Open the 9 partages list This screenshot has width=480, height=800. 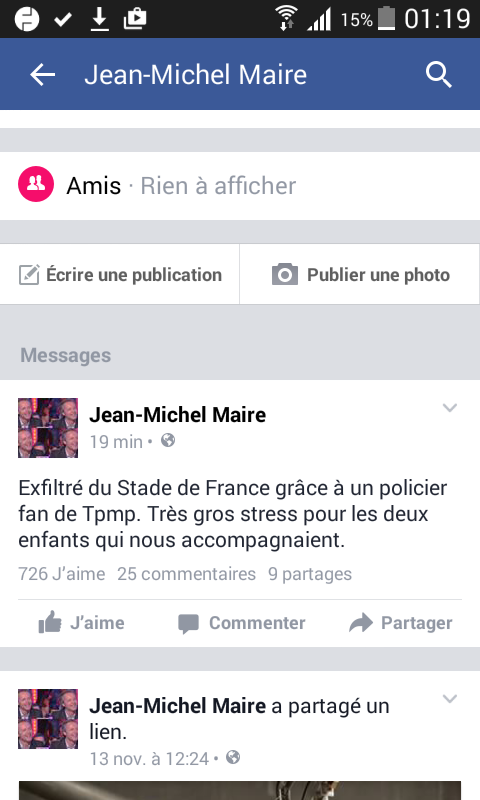pyautogui.click(x=310, y=574)
